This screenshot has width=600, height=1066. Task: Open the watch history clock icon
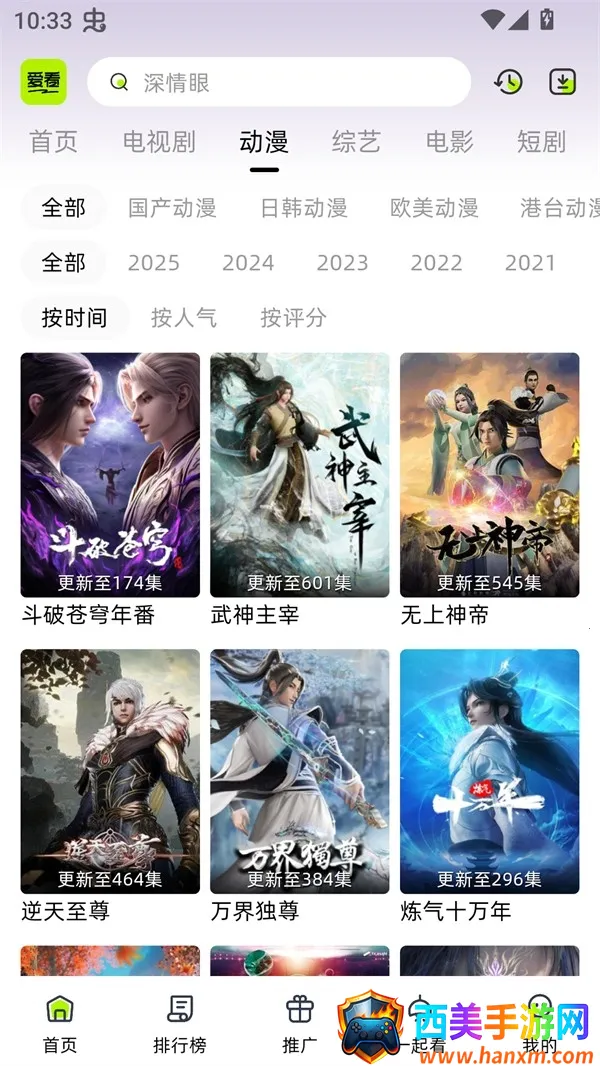tap(508, 82)
